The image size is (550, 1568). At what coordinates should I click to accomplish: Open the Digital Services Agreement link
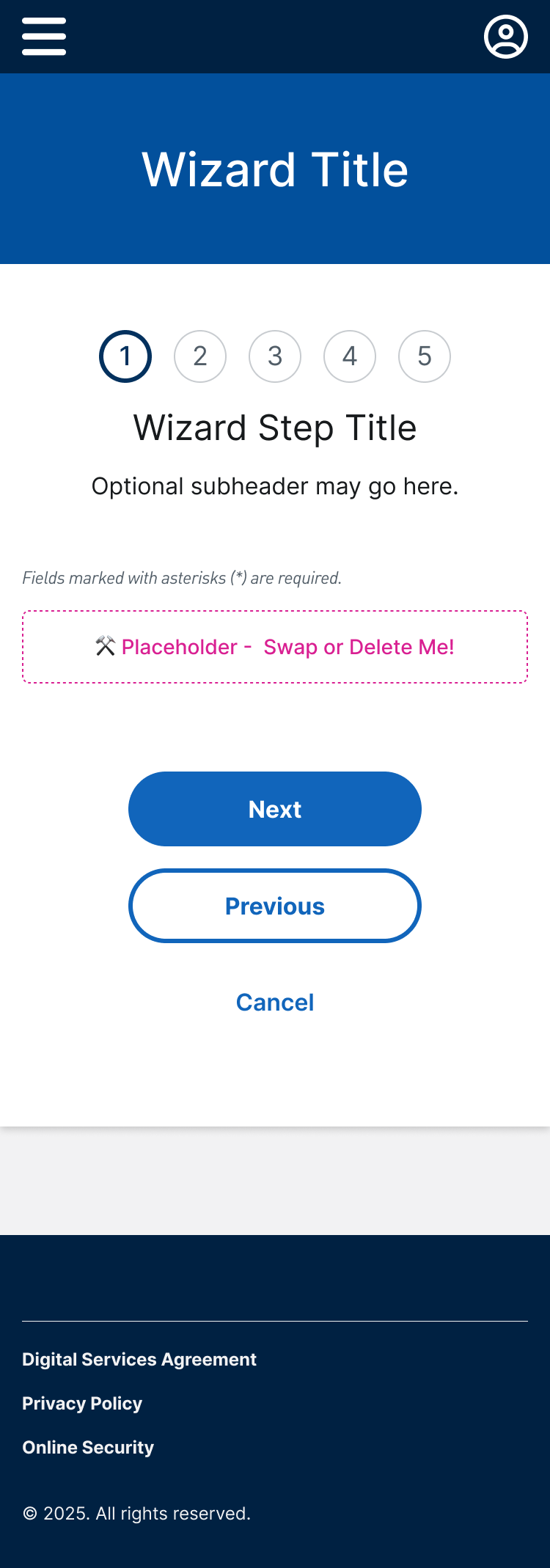[139, 1359]
